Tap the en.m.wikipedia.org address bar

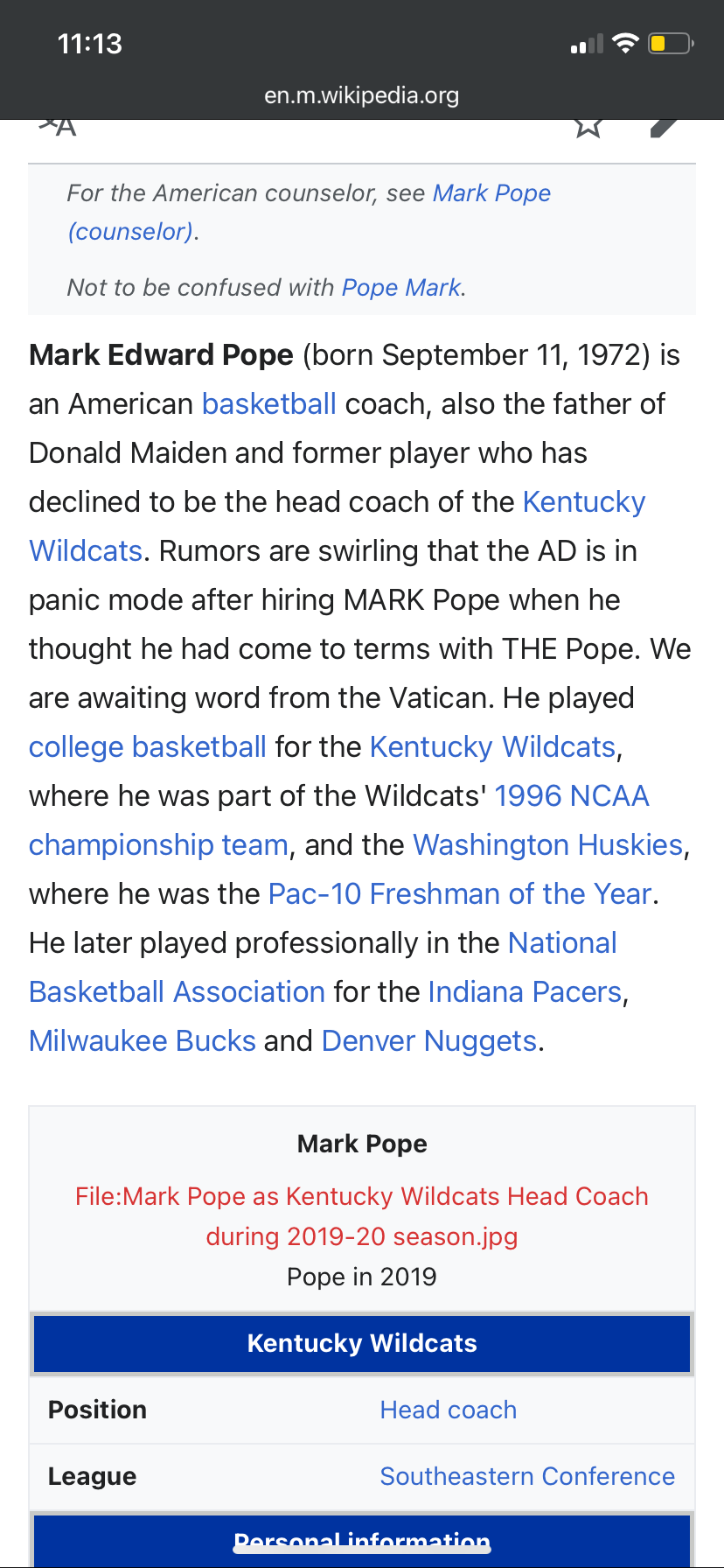pyautogui.click(x=362, y=94)
